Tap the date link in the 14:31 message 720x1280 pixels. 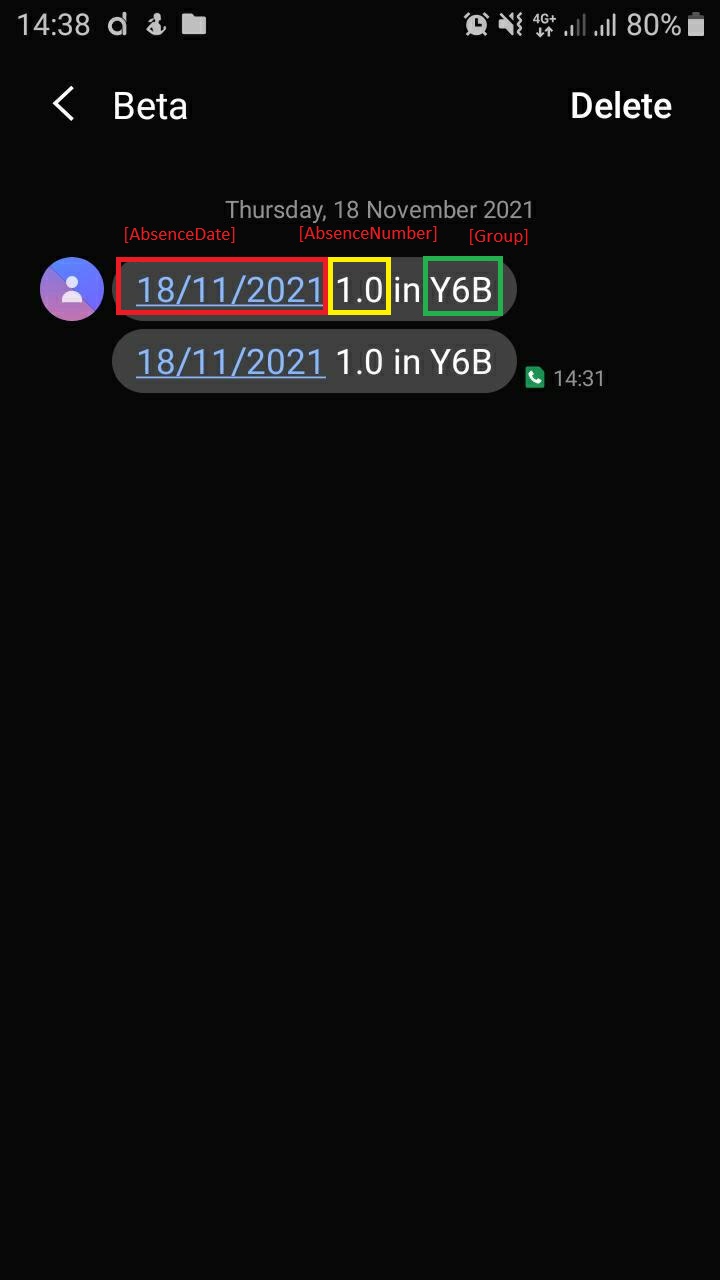click(x=230, y=361)
